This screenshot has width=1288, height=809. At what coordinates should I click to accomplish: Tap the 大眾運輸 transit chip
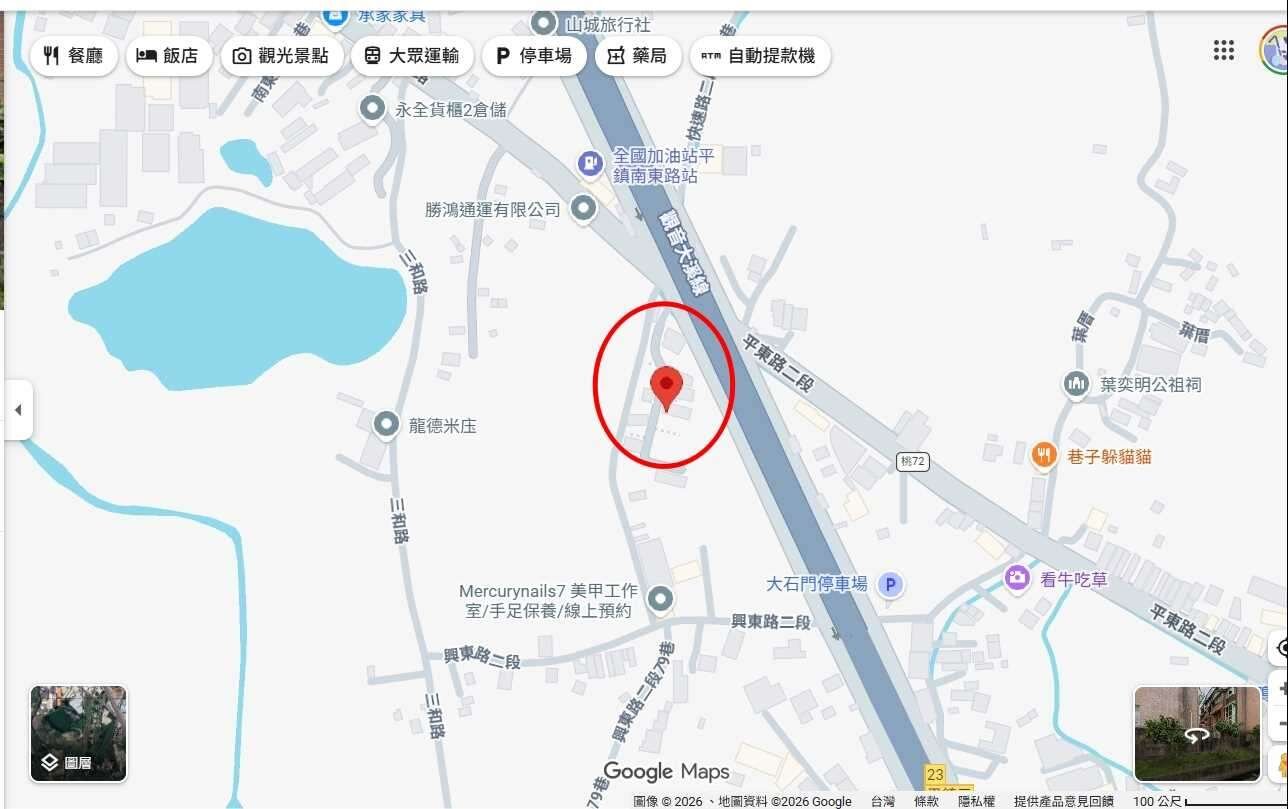(x=411, y=56)
